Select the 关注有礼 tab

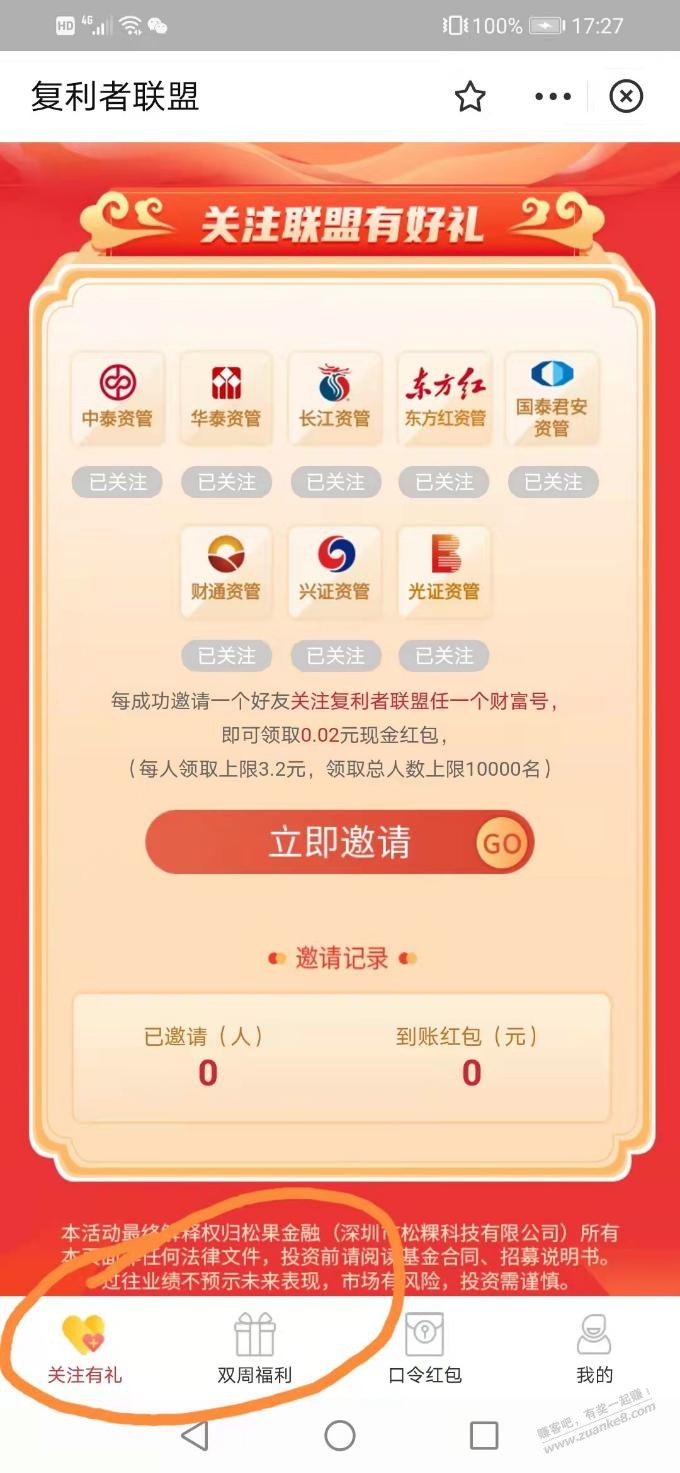click(x=84, y=1349)
